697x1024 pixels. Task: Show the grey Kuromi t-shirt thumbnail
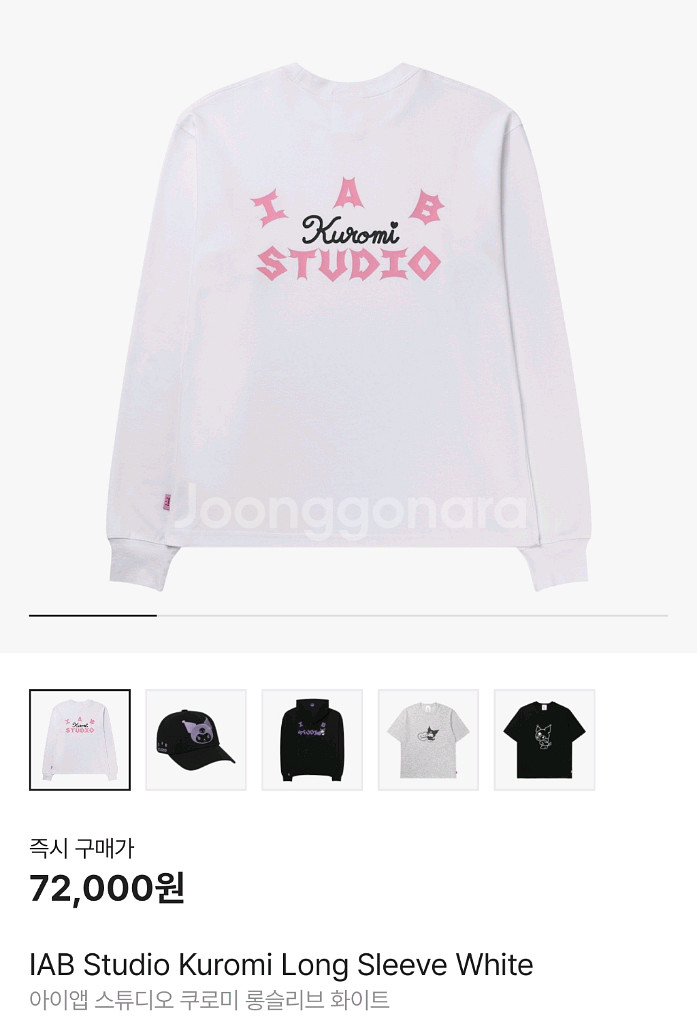[428, 740]
